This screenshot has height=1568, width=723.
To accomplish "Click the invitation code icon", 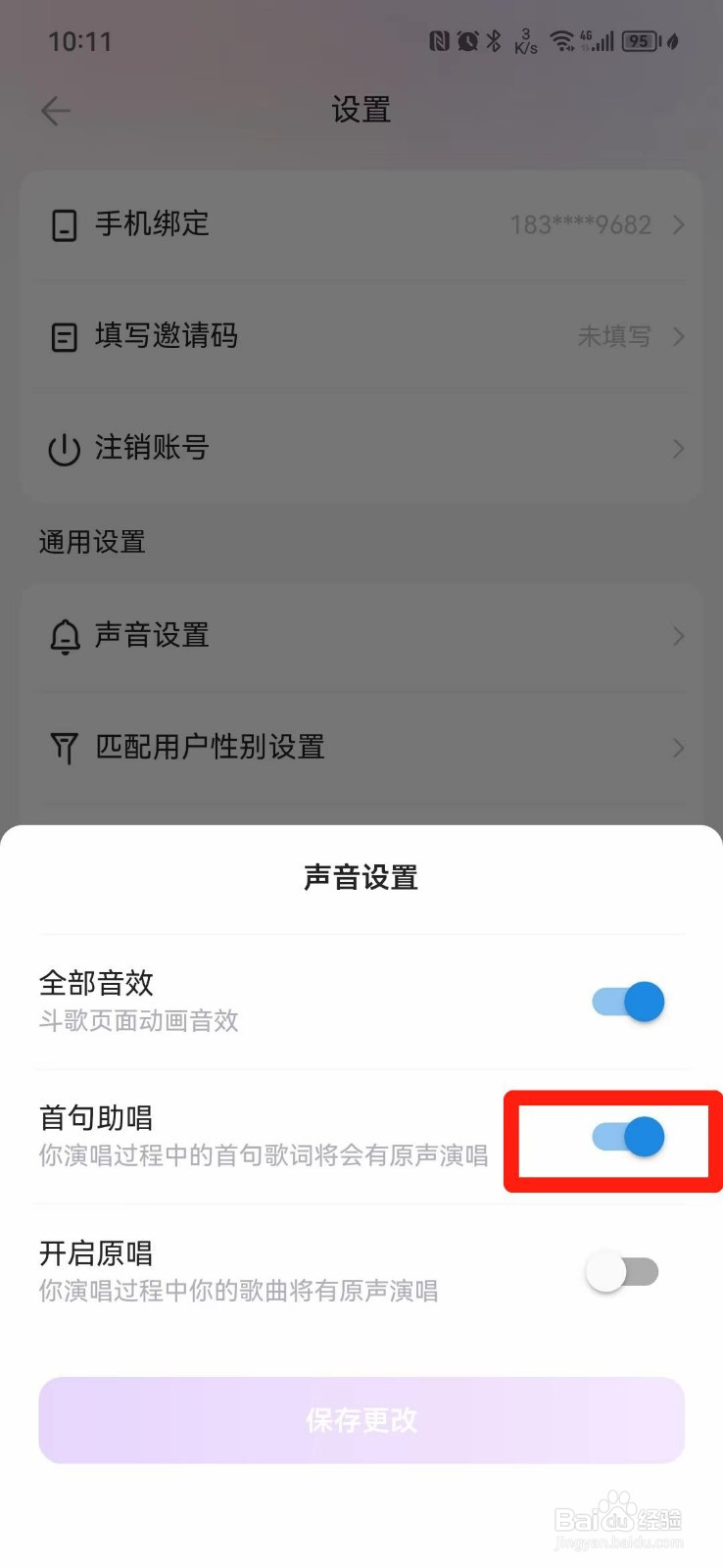I will coord(63,336).
